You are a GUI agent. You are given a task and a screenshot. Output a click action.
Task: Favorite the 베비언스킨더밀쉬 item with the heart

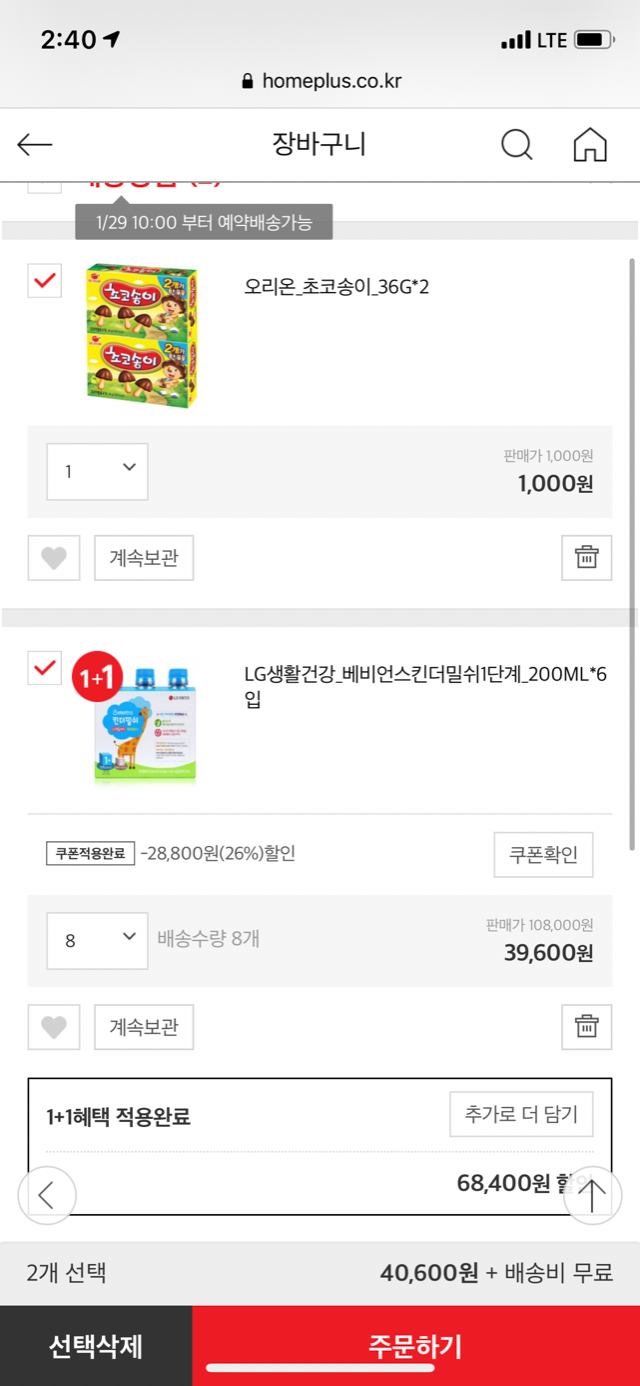pos(53,1027)
